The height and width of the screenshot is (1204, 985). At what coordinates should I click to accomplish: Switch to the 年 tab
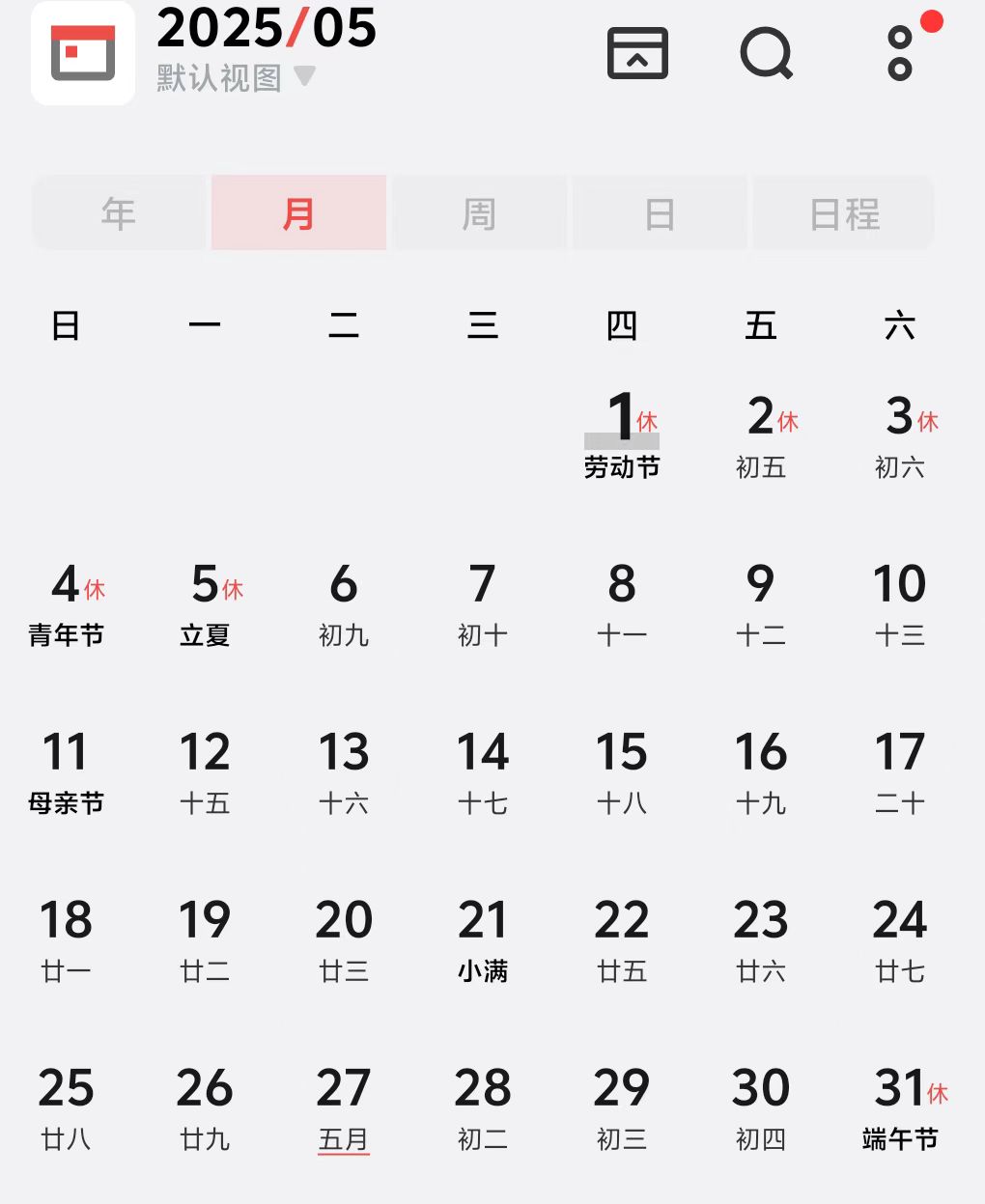click(x=119, y=213)
